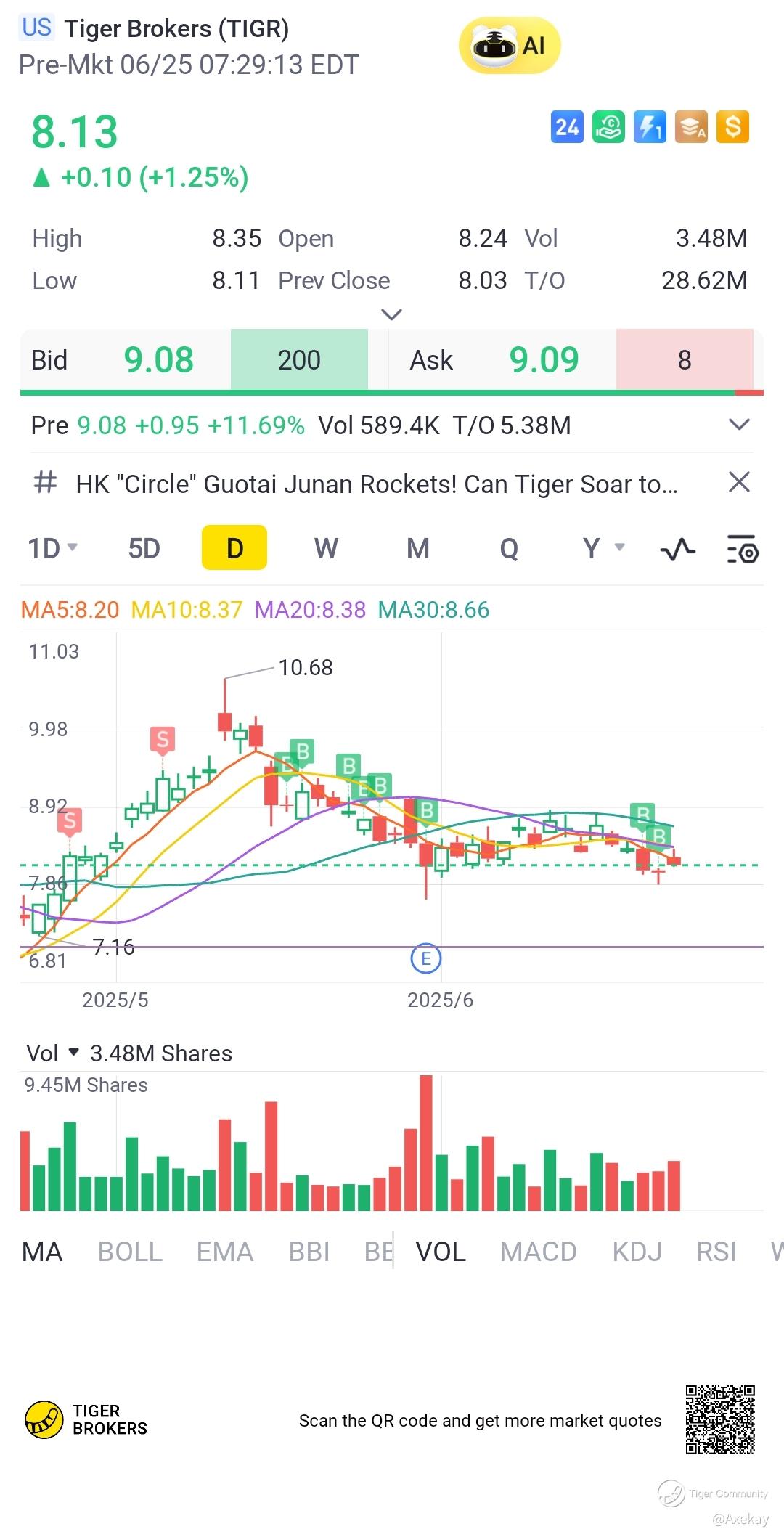Open the Vol indicator dropdown
The image size is (784, 1537).
click(52, 1053)
